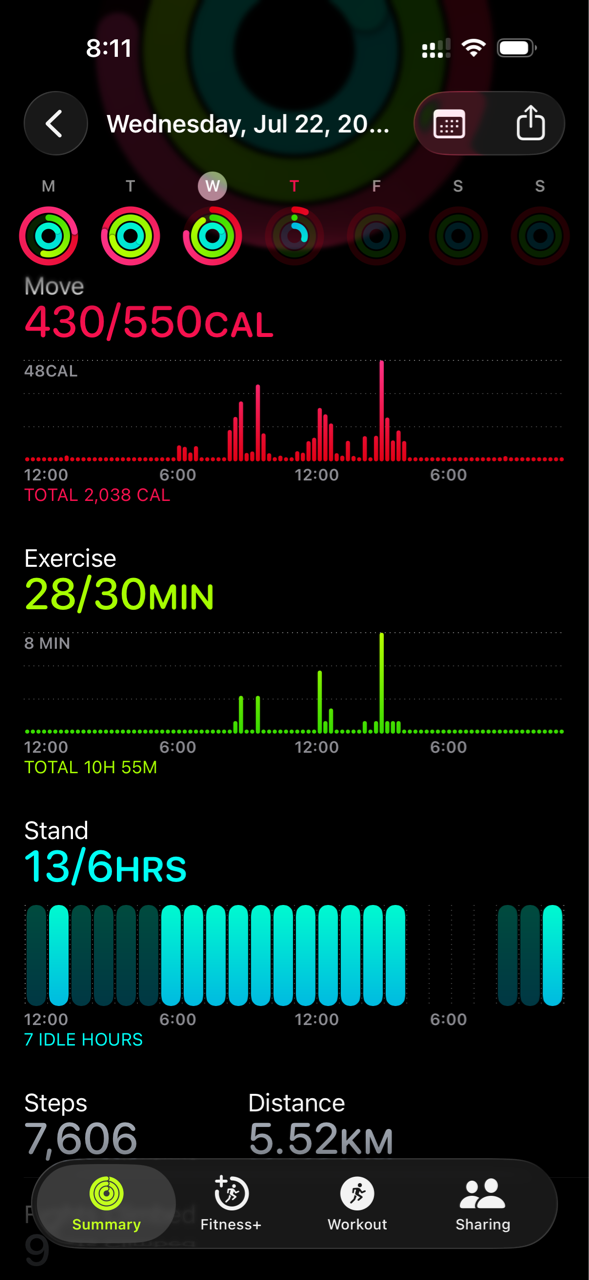589x1280 pixels.
Task: Select Tuesday's activity rings
Action: pyautogui.click(x=130, y=236)
